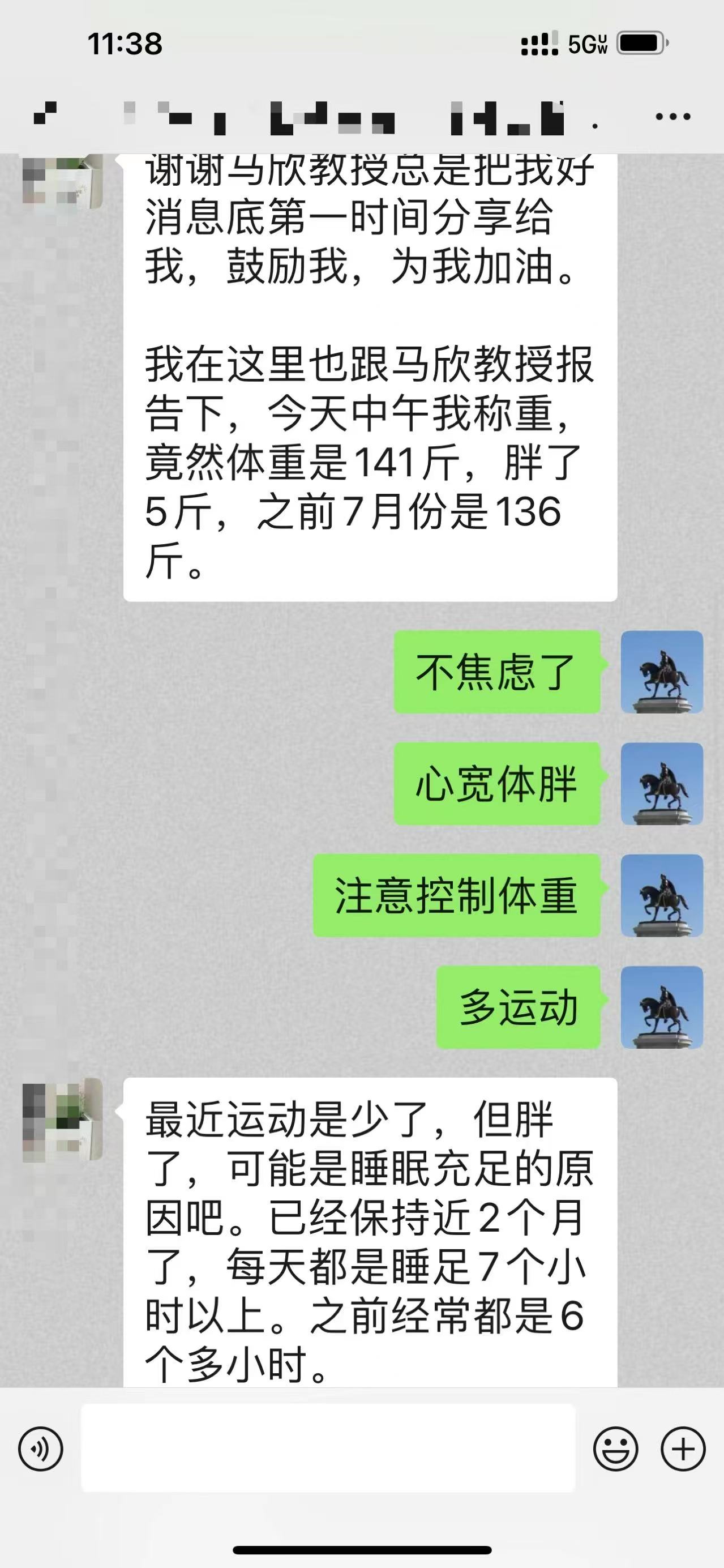The image size is (724, 1568).
Task: Tap the avatar beside "注意控制体重"
Action: point(662,895)
